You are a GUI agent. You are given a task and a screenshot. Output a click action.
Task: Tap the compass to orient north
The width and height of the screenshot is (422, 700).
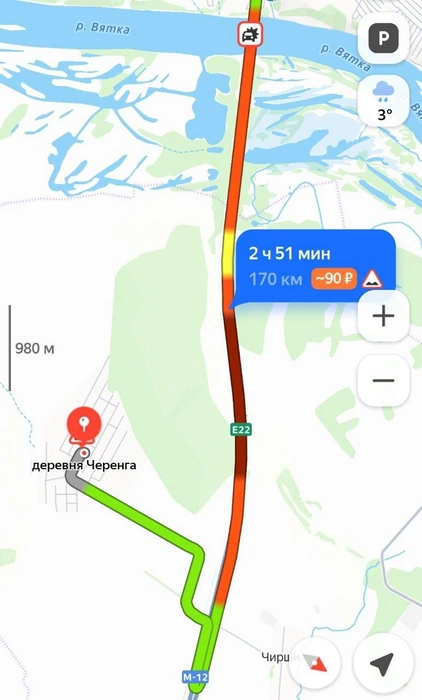pyautogui.click(x=315, y=662)
